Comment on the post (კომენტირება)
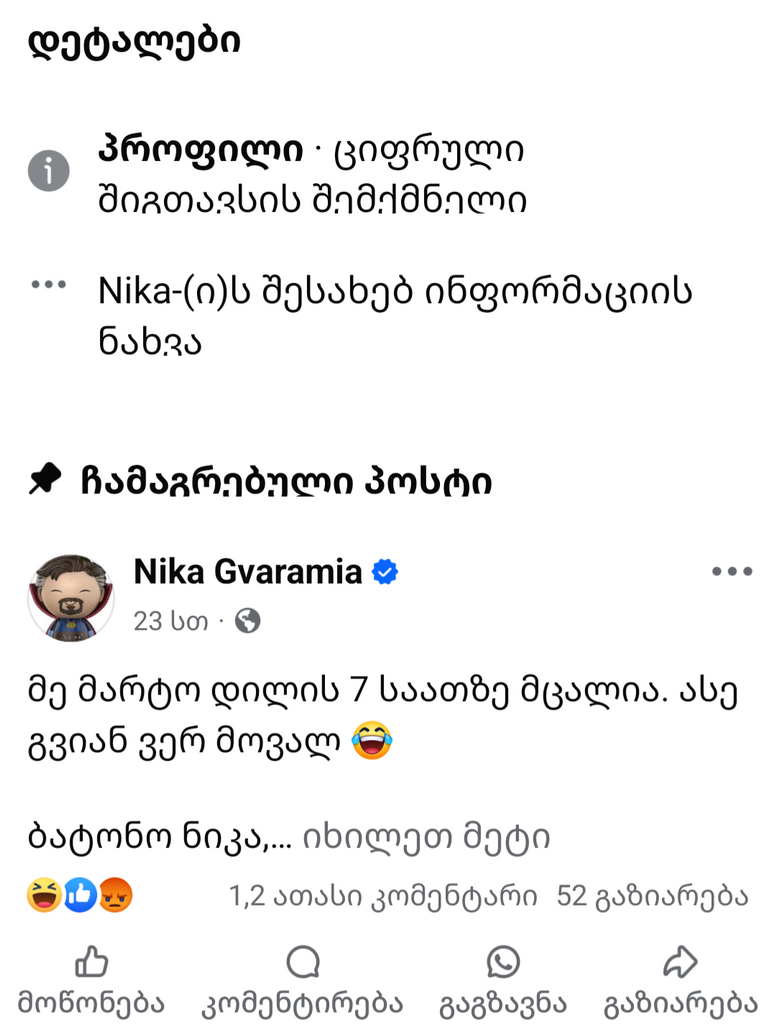This screenshot has width=776, height=1024. [302, 980]
